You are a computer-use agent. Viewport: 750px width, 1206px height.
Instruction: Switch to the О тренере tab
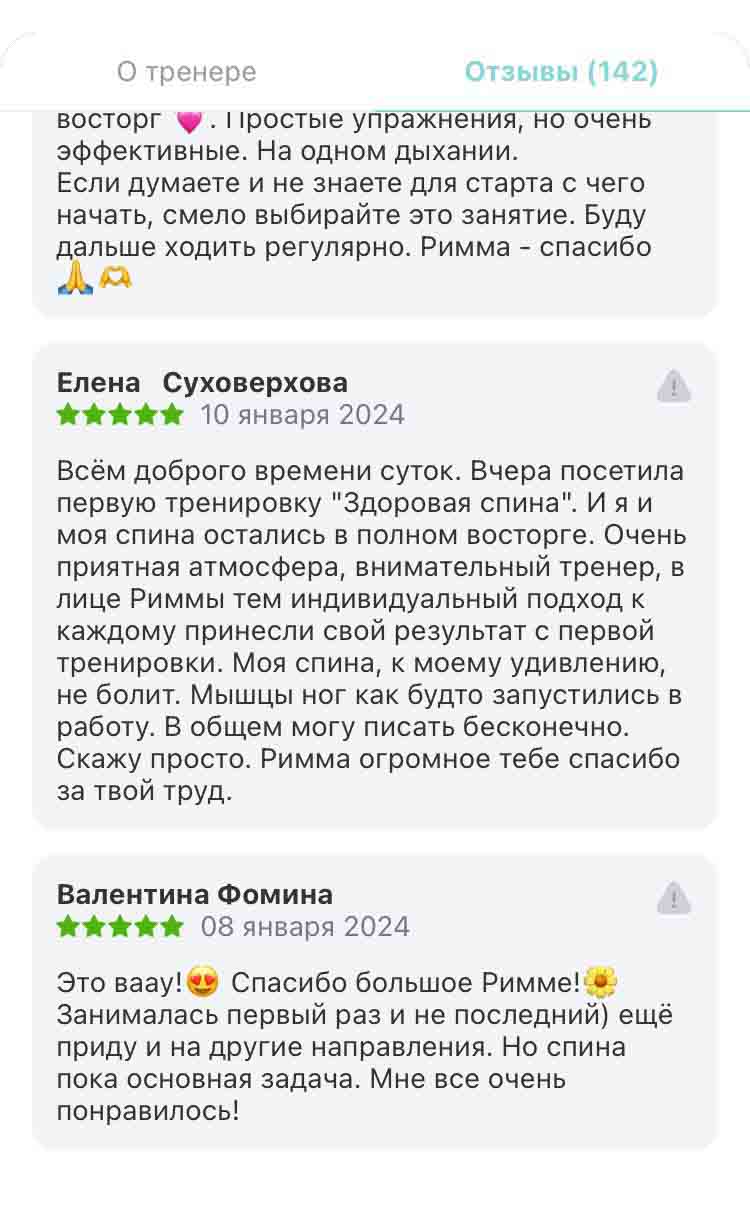click(x=187, y=72)
